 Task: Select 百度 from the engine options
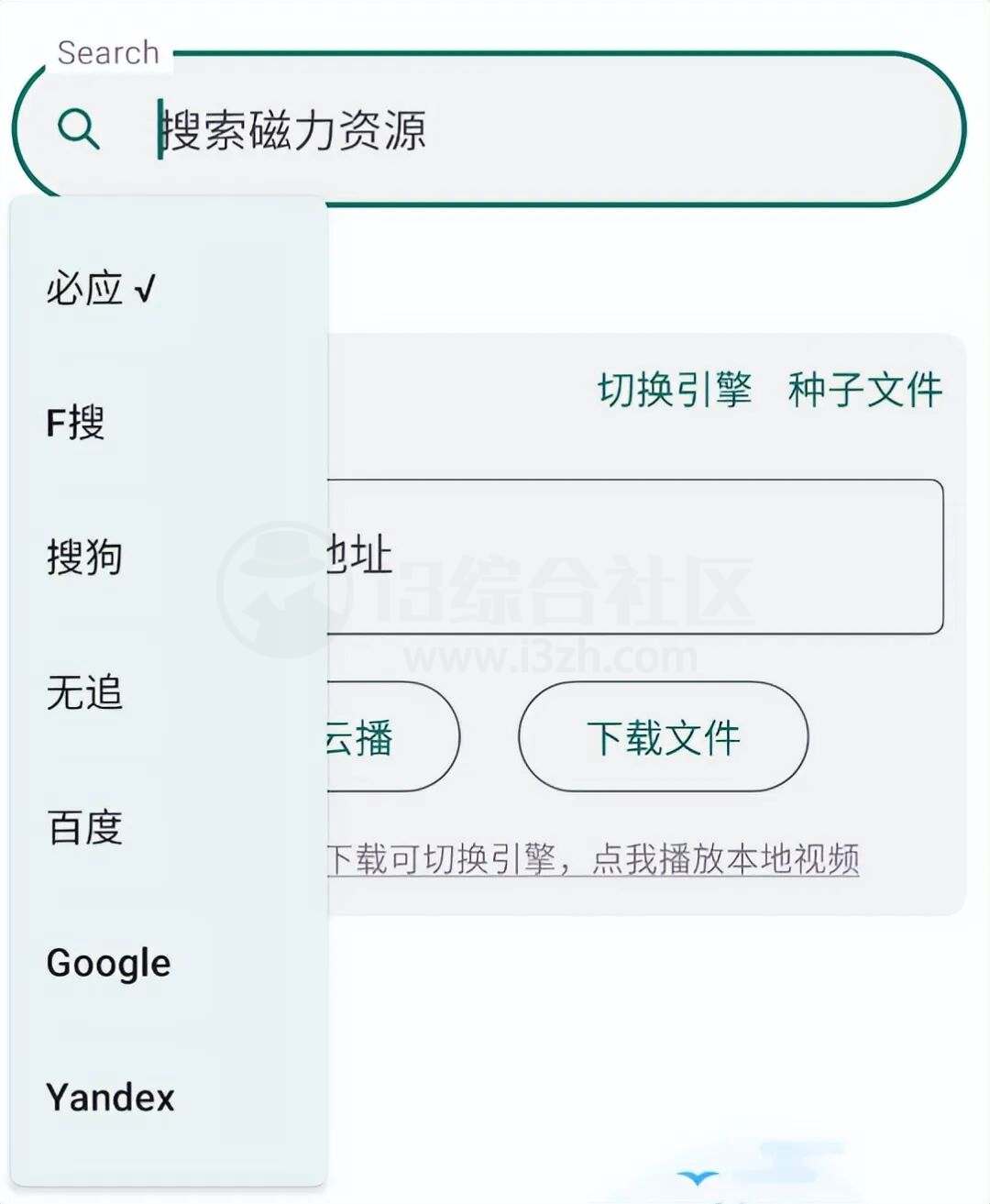[87, 828]
